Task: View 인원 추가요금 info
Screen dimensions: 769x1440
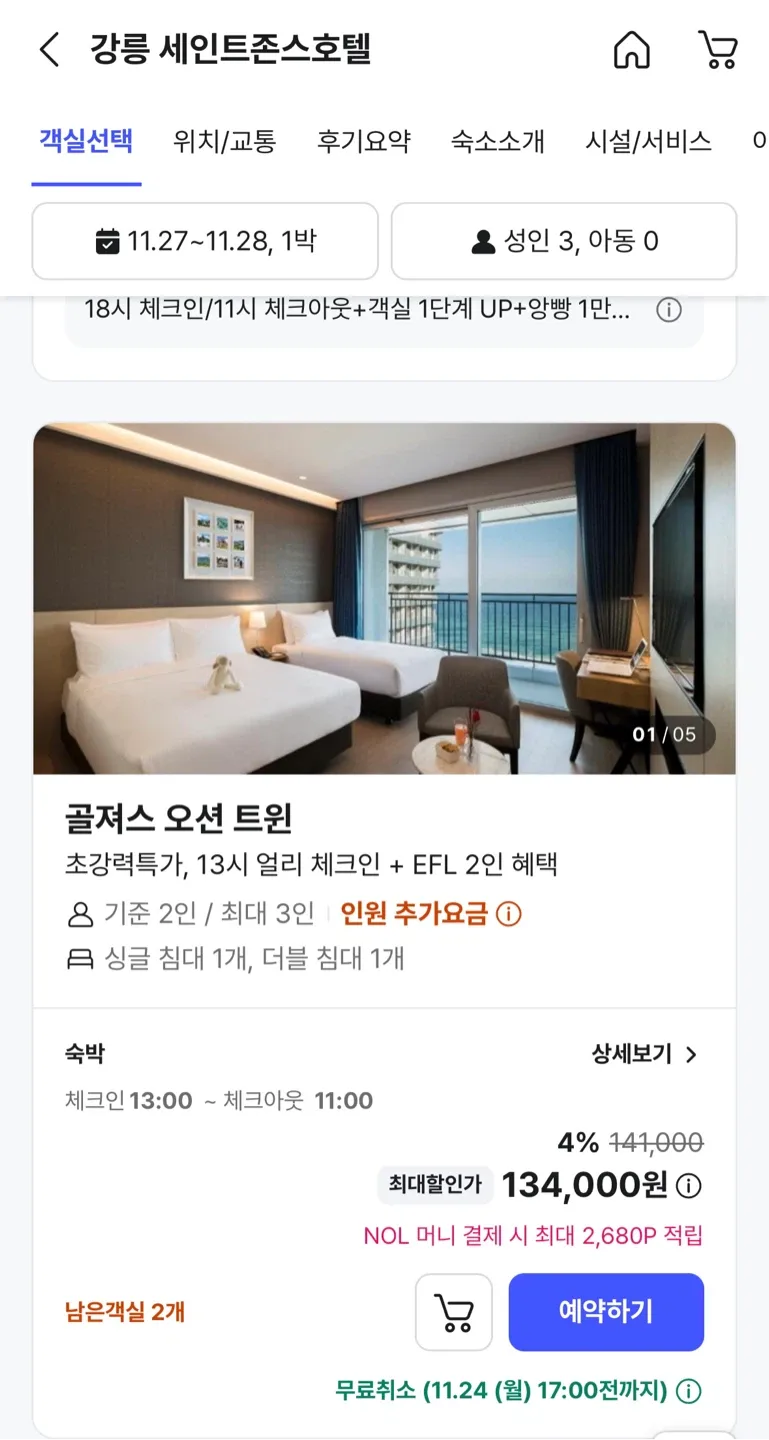Action: [509, 914]
